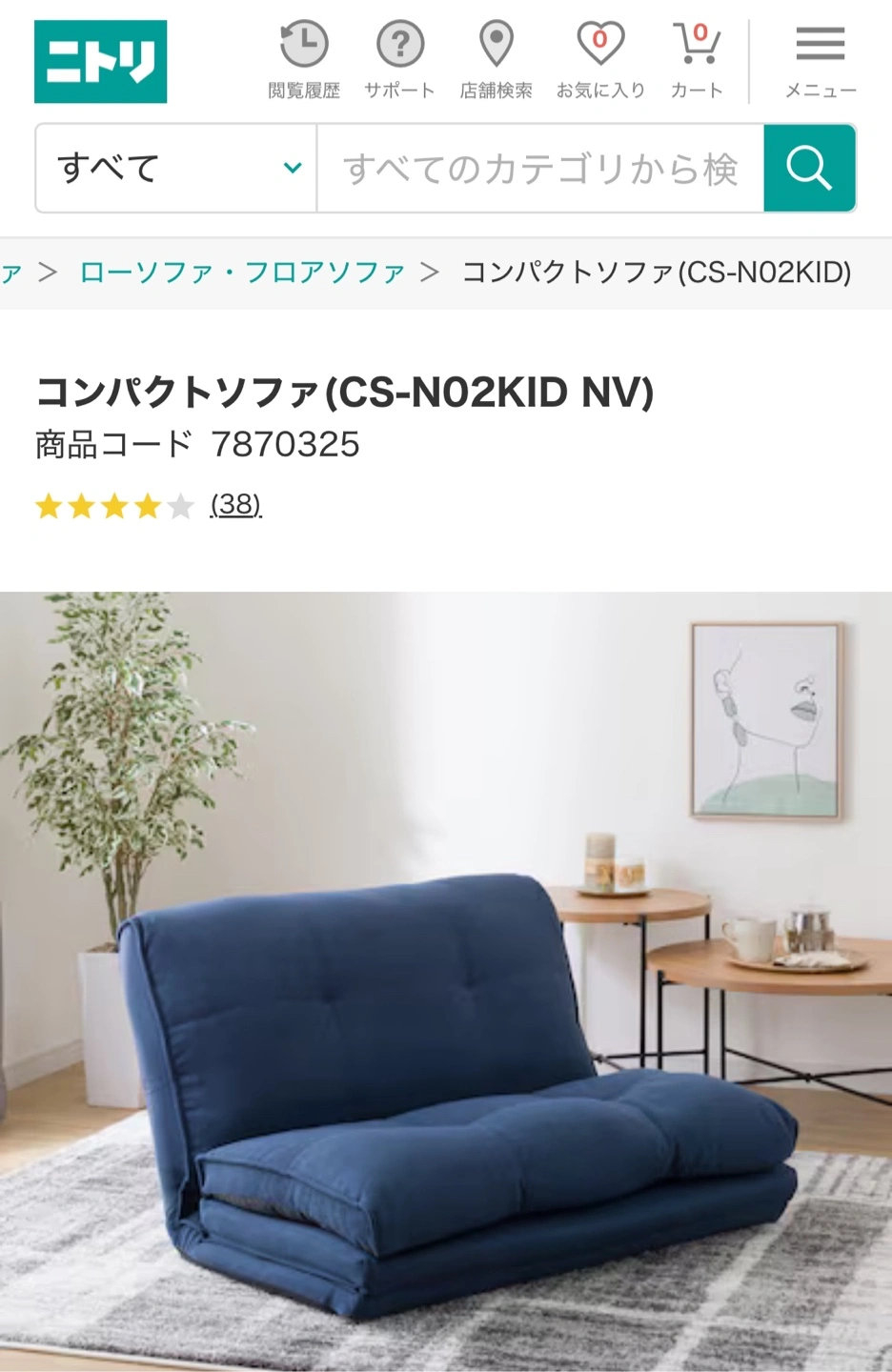Go to ローソファ・フロアソファ breadcrumb
Image resolution: width=892 pixels, height=1372 pixels.
pyautogui.click(x=242, y=273)
